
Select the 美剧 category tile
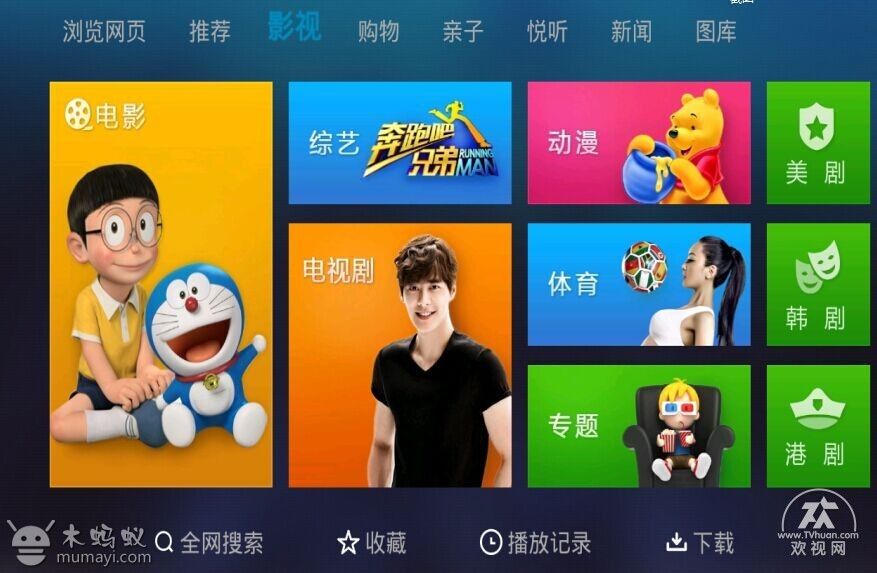click(817, 143)
